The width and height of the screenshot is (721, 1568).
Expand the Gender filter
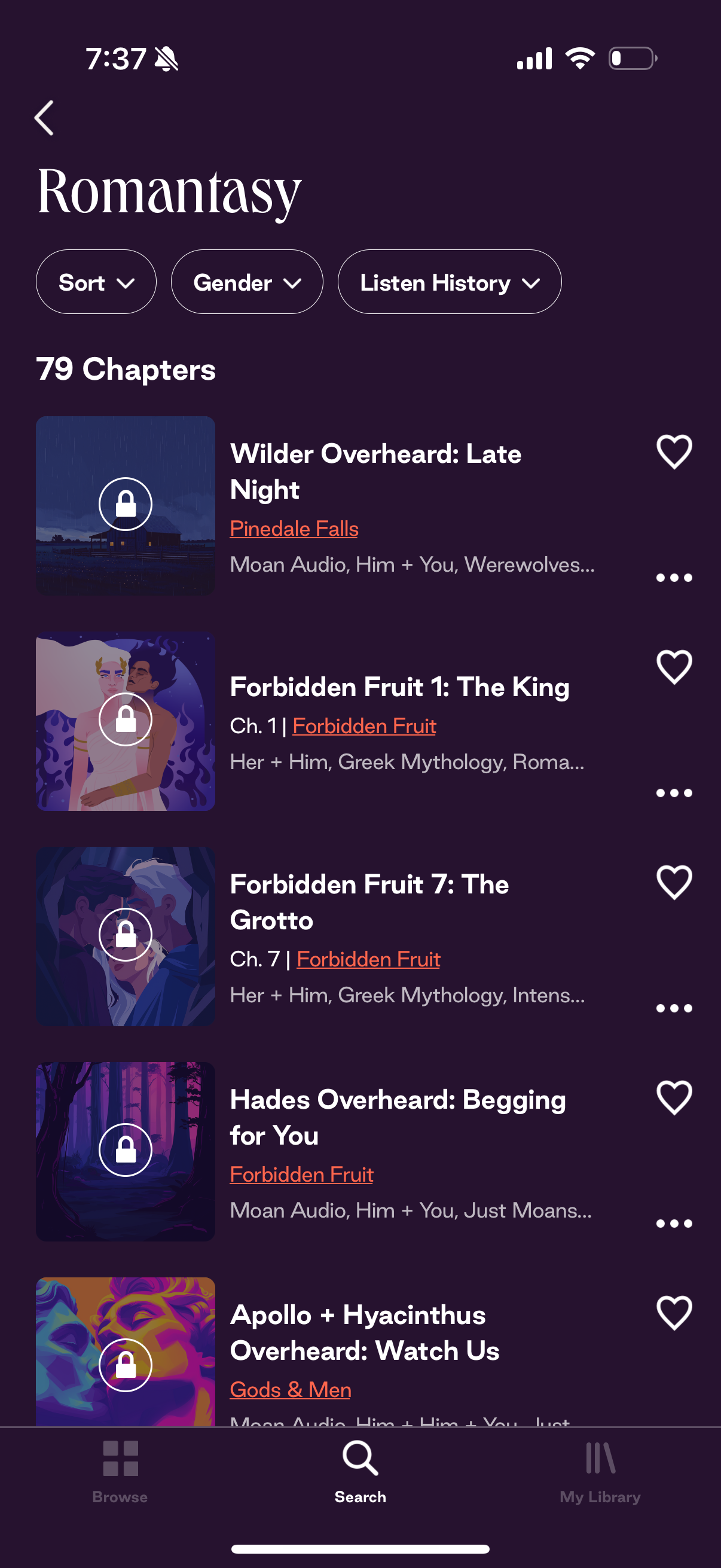coord(246,282)
